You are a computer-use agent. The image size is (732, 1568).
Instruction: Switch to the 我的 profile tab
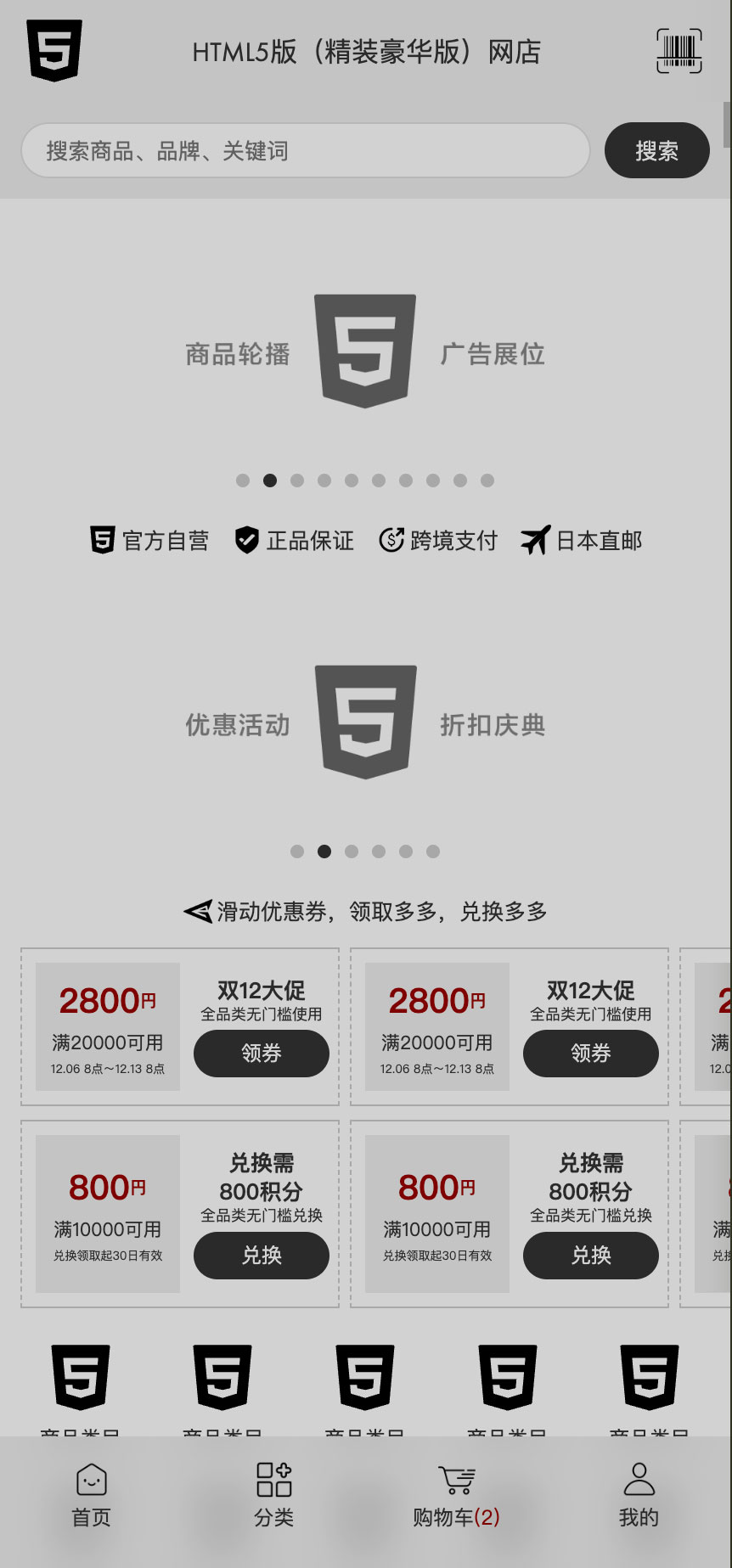[x=639, y=1496]
